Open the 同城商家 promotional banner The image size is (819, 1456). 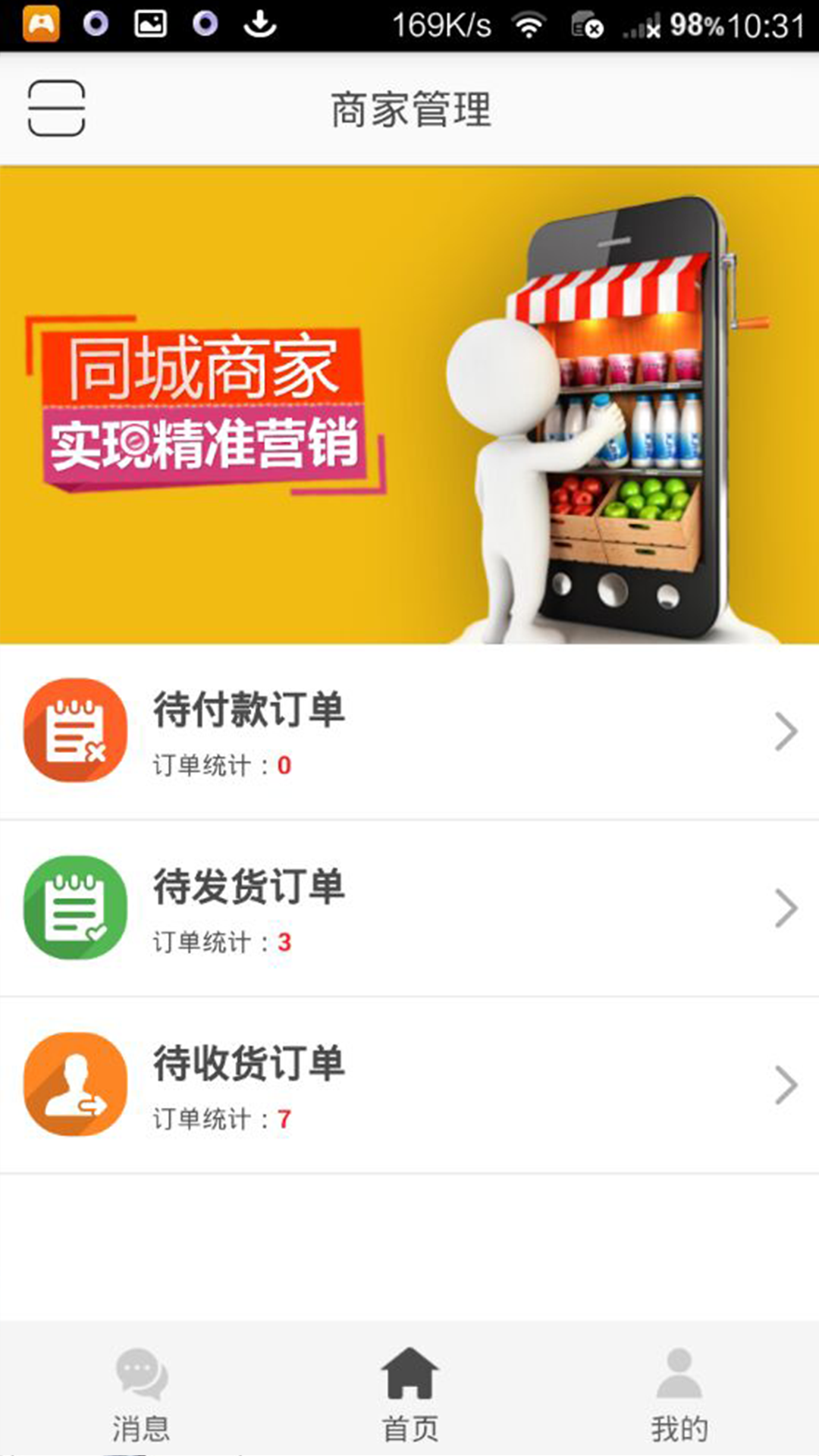[x=409, y=405]
